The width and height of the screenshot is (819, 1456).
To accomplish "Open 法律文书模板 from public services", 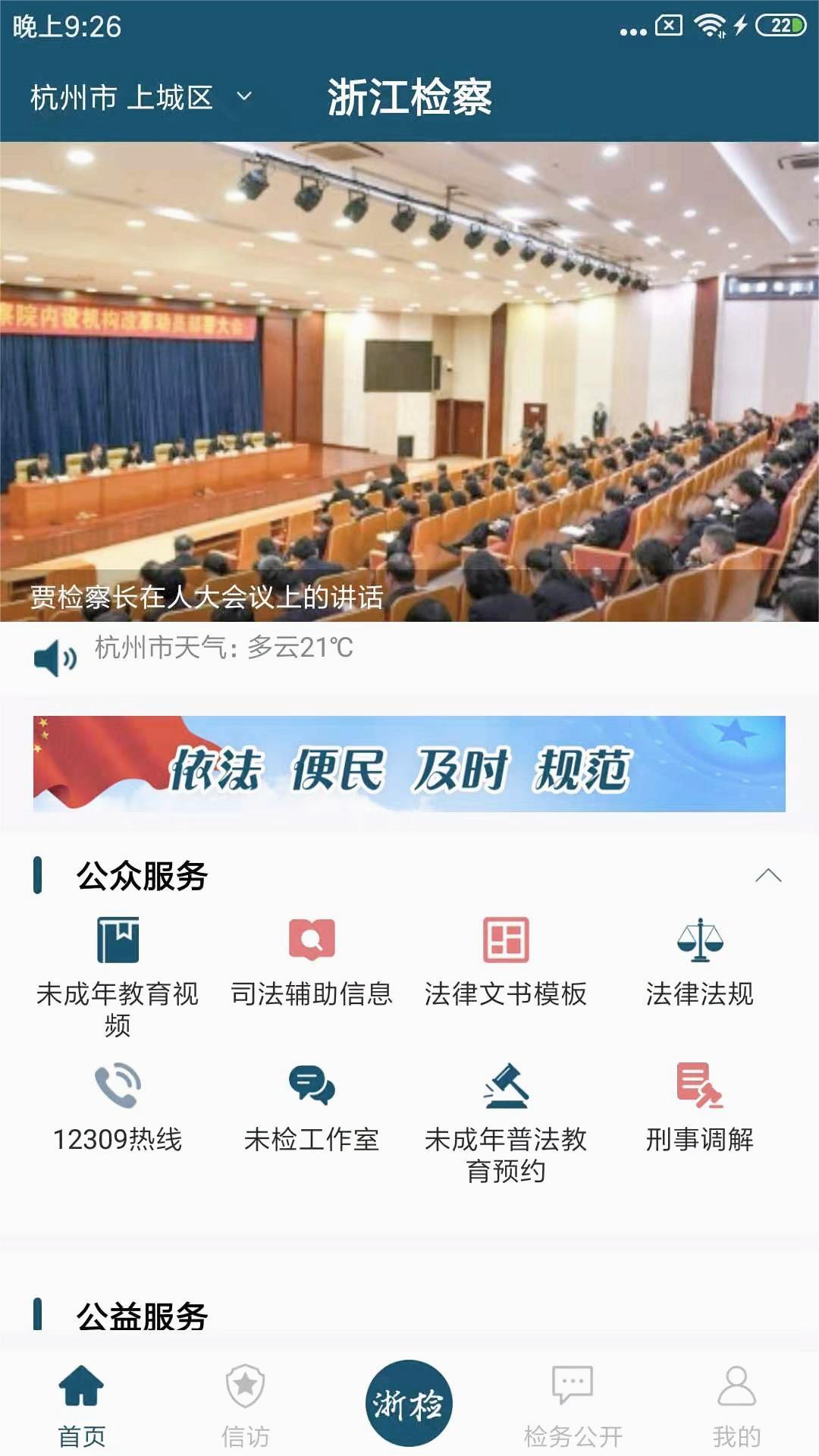I will click(507, 940).
